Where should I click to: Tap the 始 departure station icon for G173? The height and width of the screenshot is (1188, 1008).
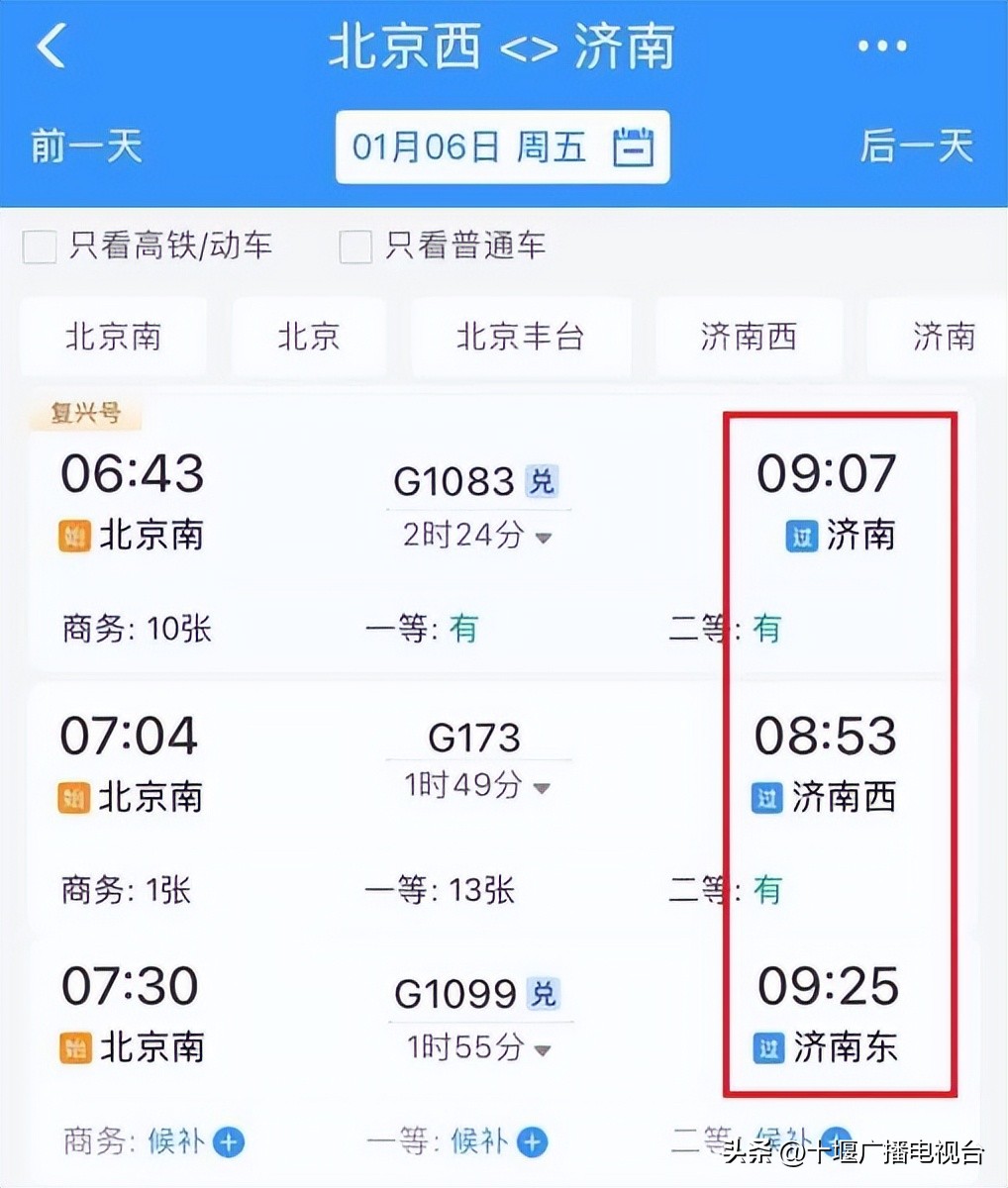click(x=73, y=797)
